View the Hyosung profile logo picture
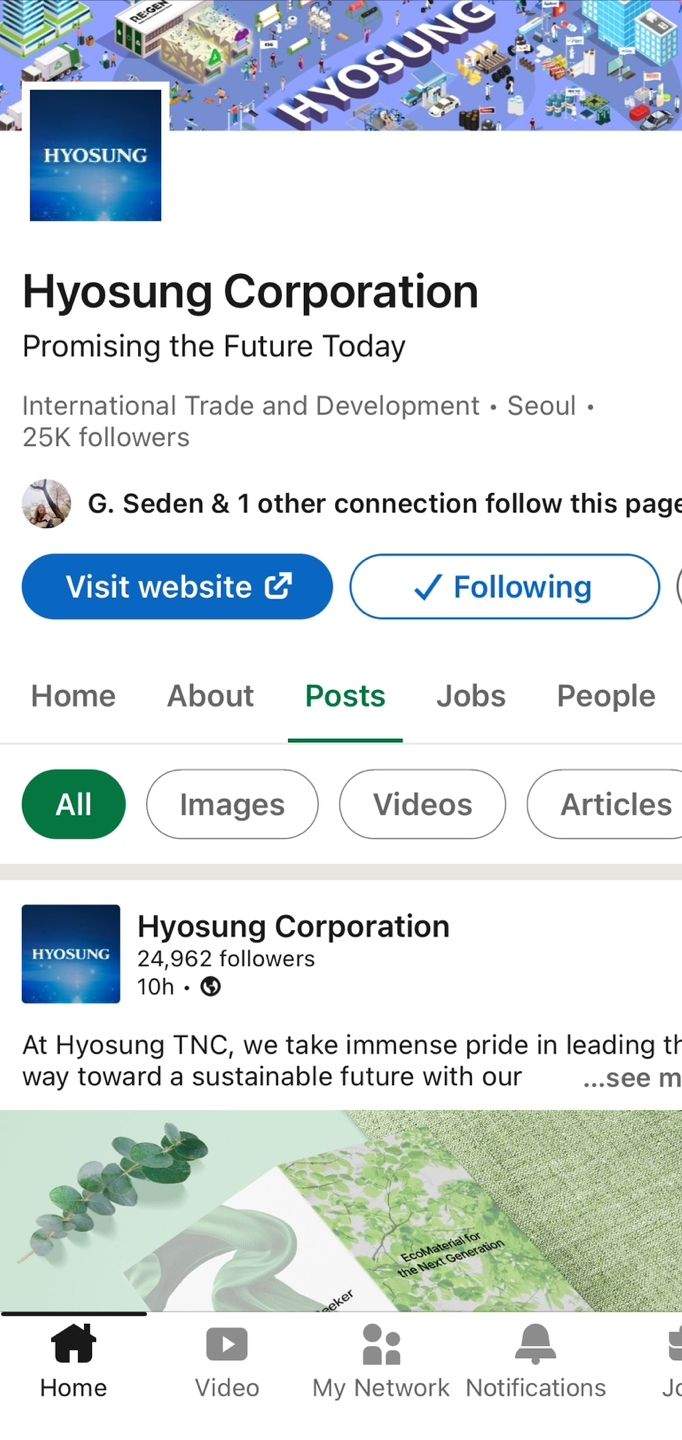The image size is (682, 1440). click(x=95, y=155)
